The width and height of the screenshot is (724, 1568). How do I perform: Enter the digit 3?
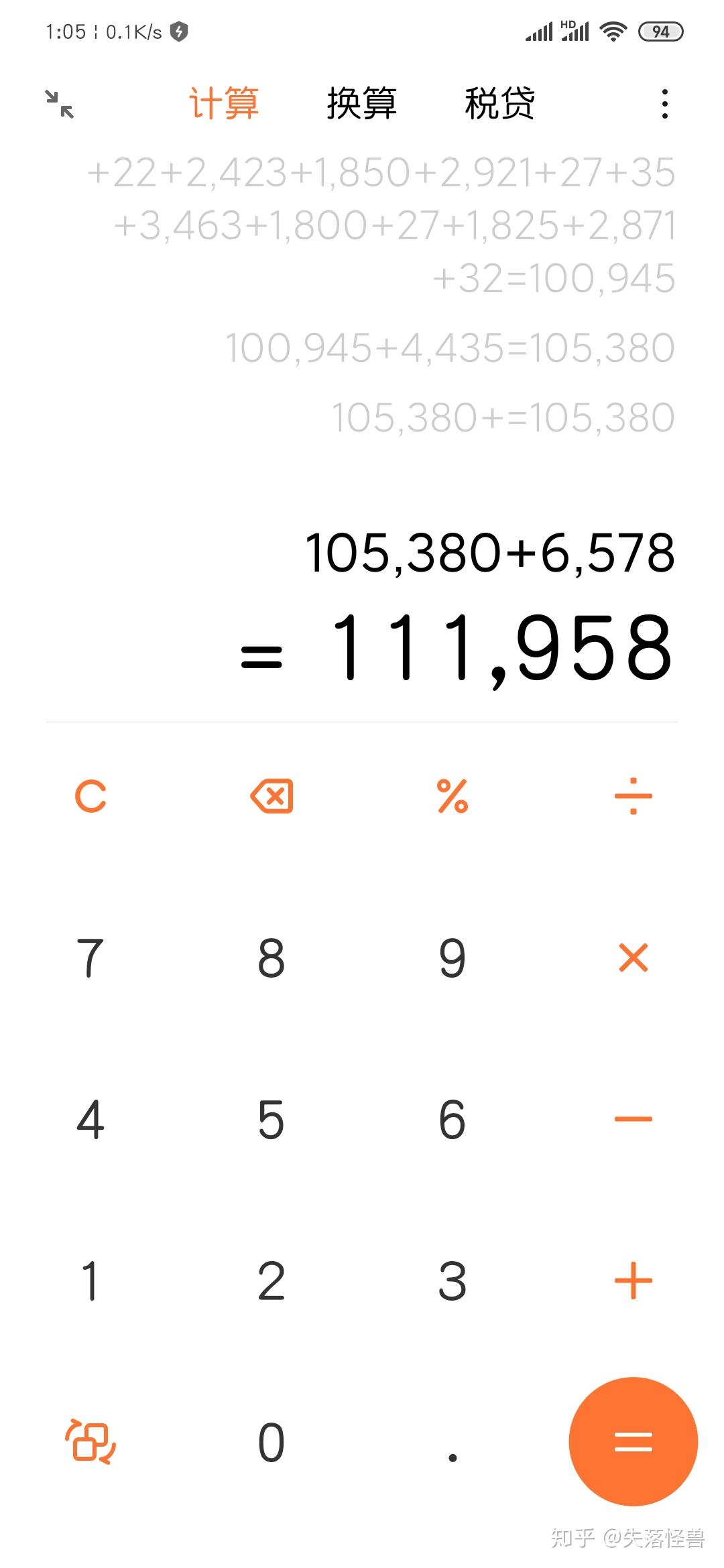click(452, 1281)
